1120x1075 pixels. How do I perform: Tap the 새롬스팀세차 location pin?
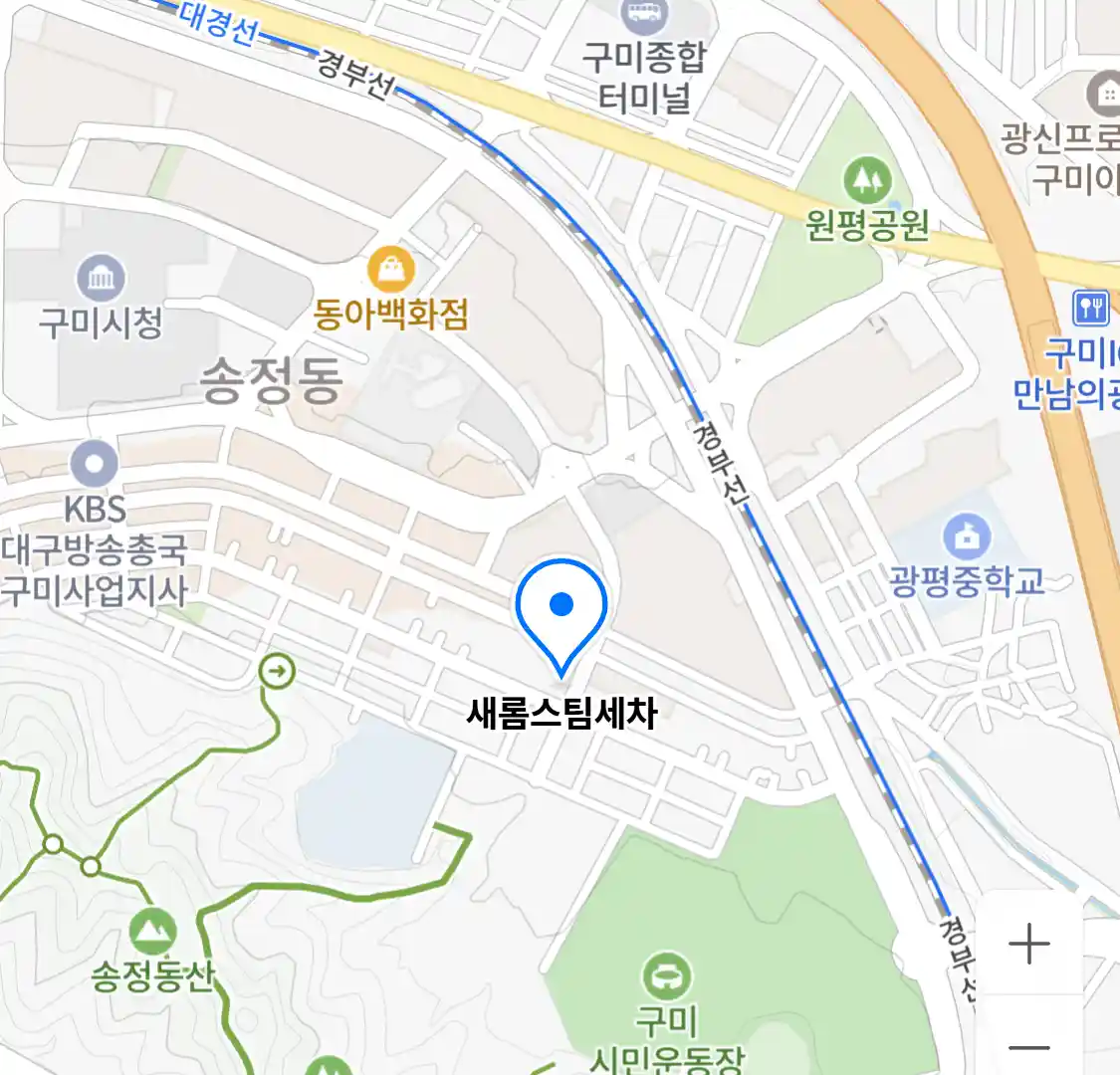561,605
